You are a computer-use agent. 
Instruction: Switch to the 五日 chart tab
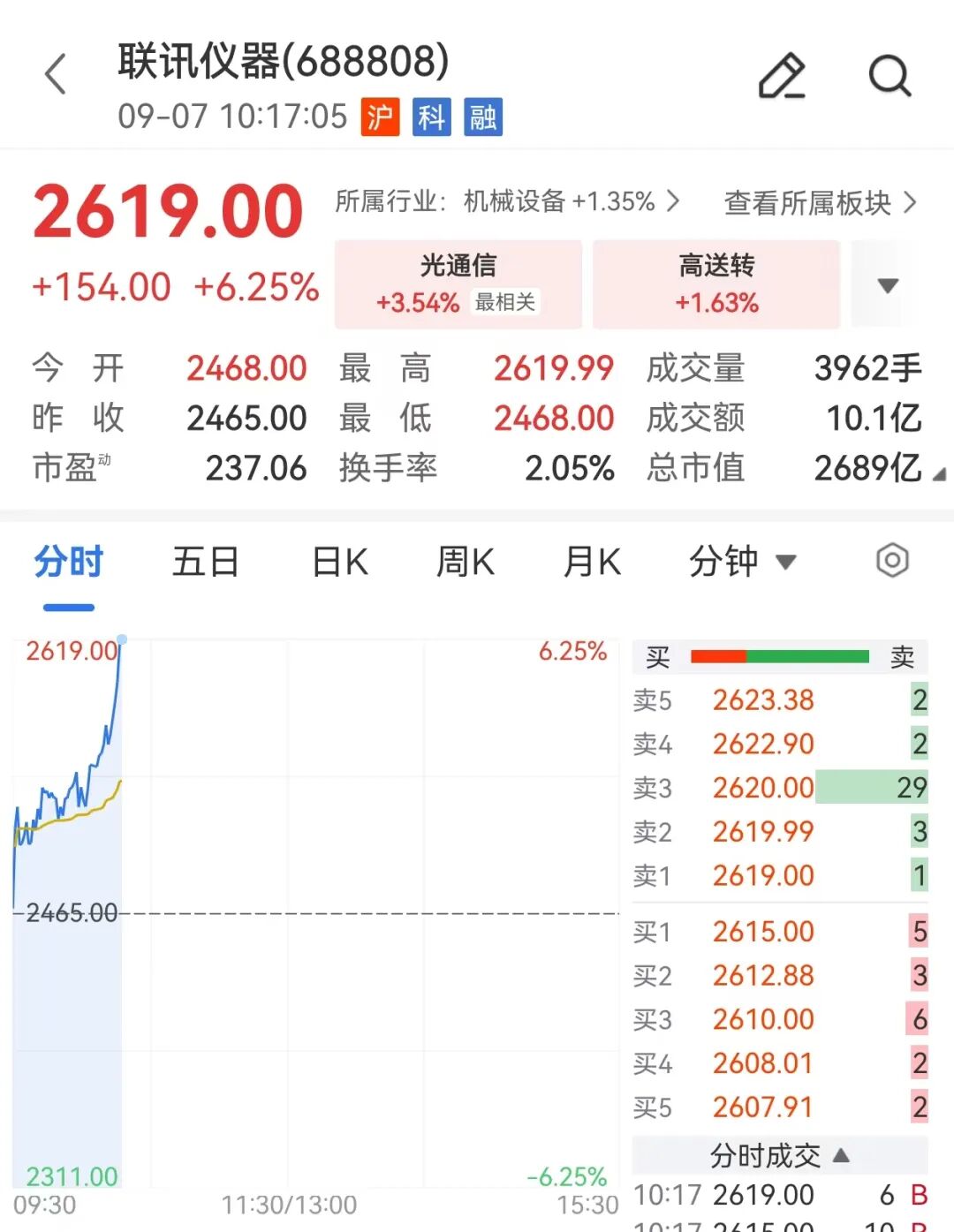click(206, 562)
